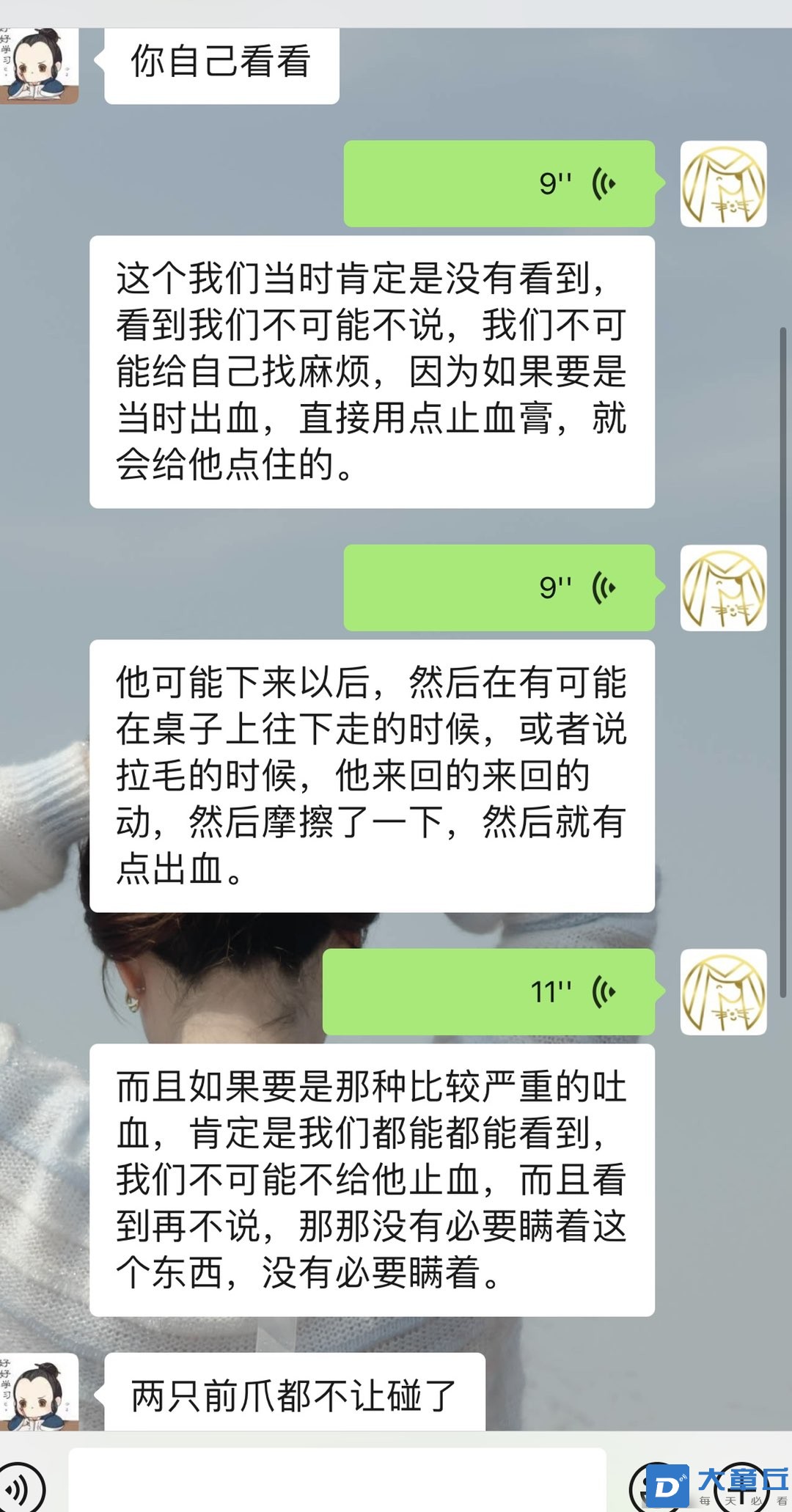The width and height of the screenshot is (792, 1512).
Task: Play the 9'' voice message above '他可能下来以后'
Action: pyautogui.click(x=499, y=587)
